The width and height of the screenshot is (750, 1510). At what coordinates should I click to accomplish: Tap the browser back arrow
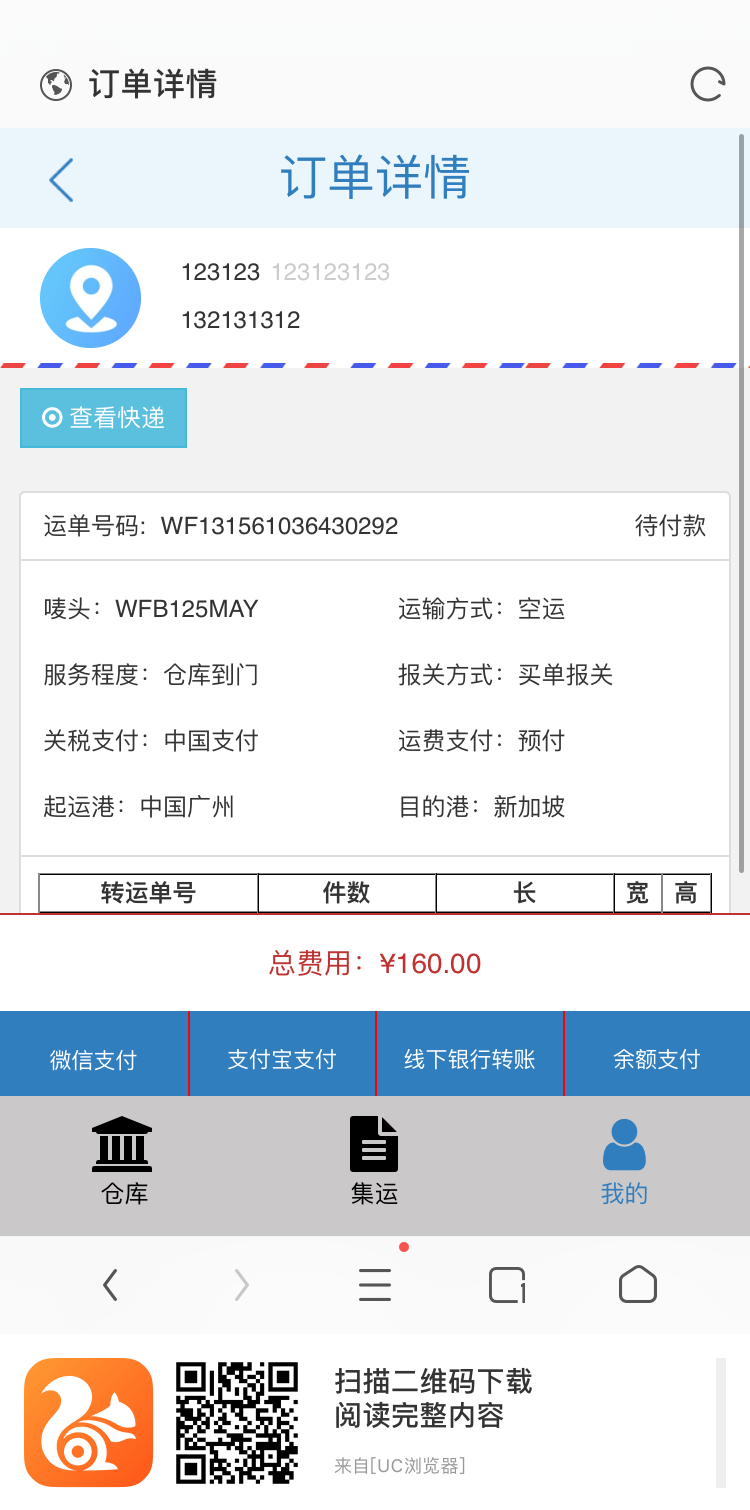(111, 1285)
